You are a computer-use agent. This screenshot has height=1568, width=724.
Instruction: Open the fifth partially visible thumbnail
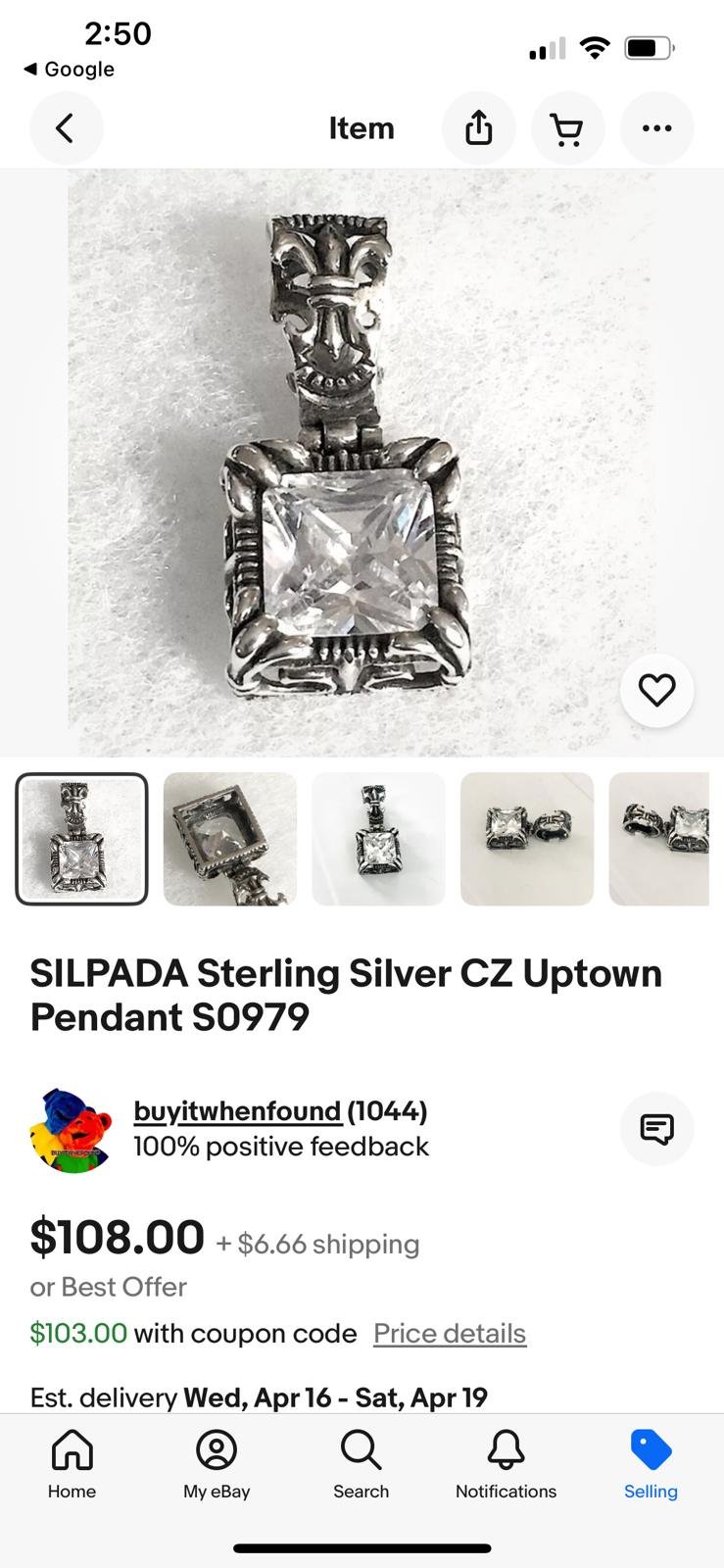pos(658,839)
